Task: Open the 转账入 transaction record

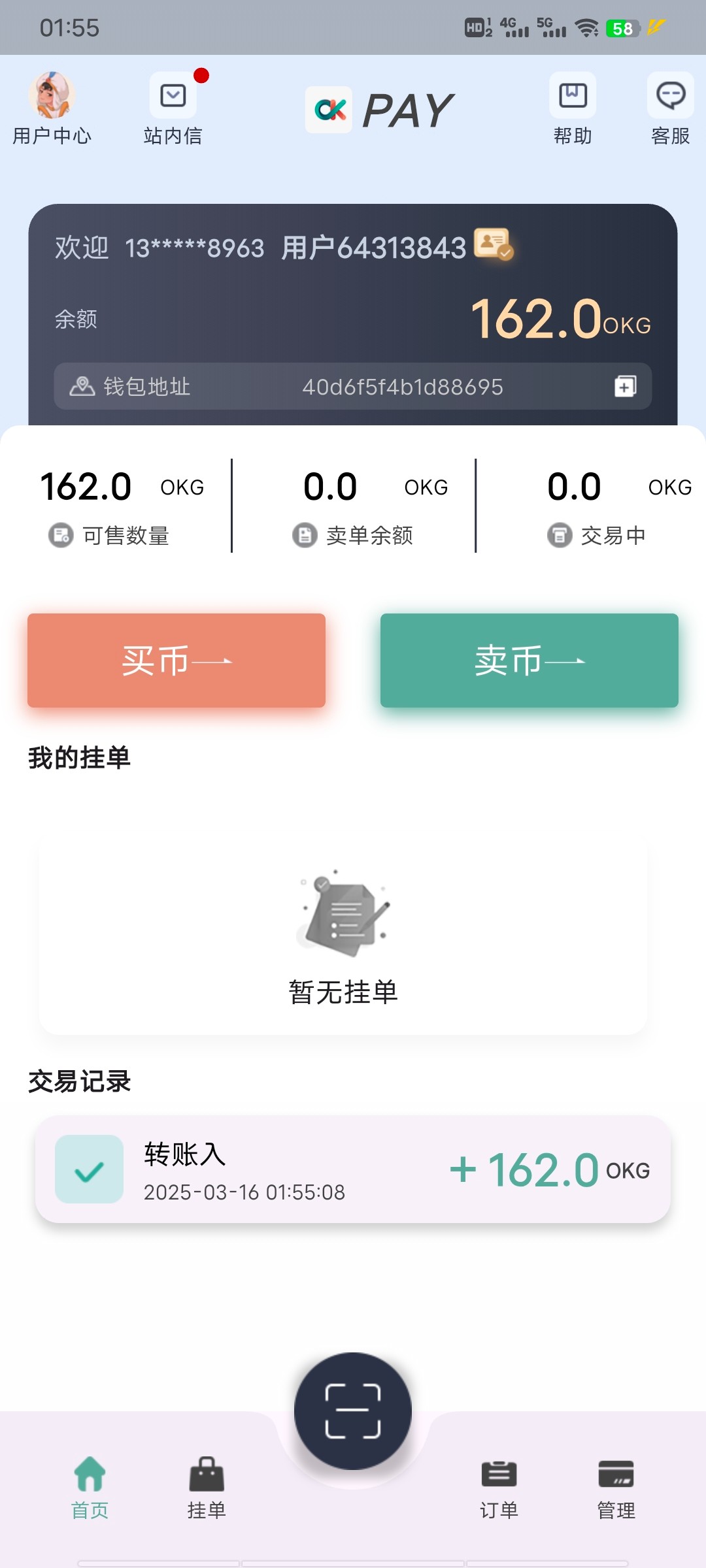Action: click(x=353, y=1169)
